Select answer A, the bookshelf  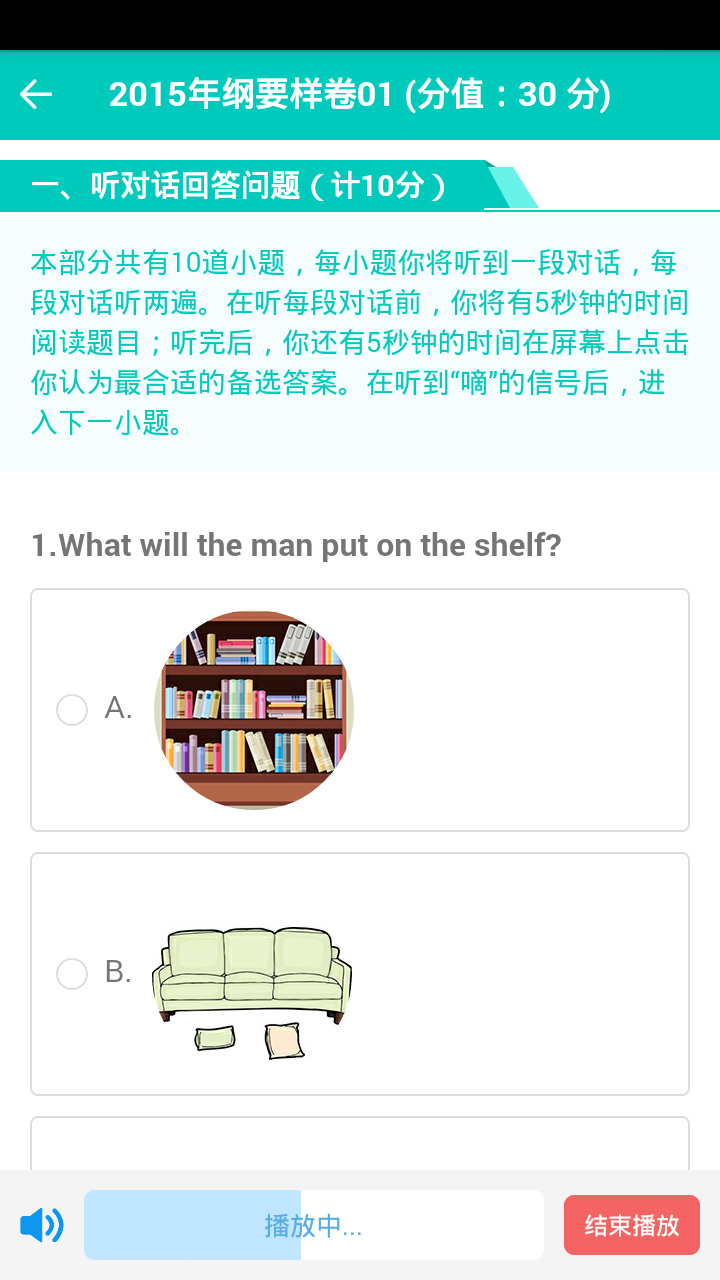[360, 710]
